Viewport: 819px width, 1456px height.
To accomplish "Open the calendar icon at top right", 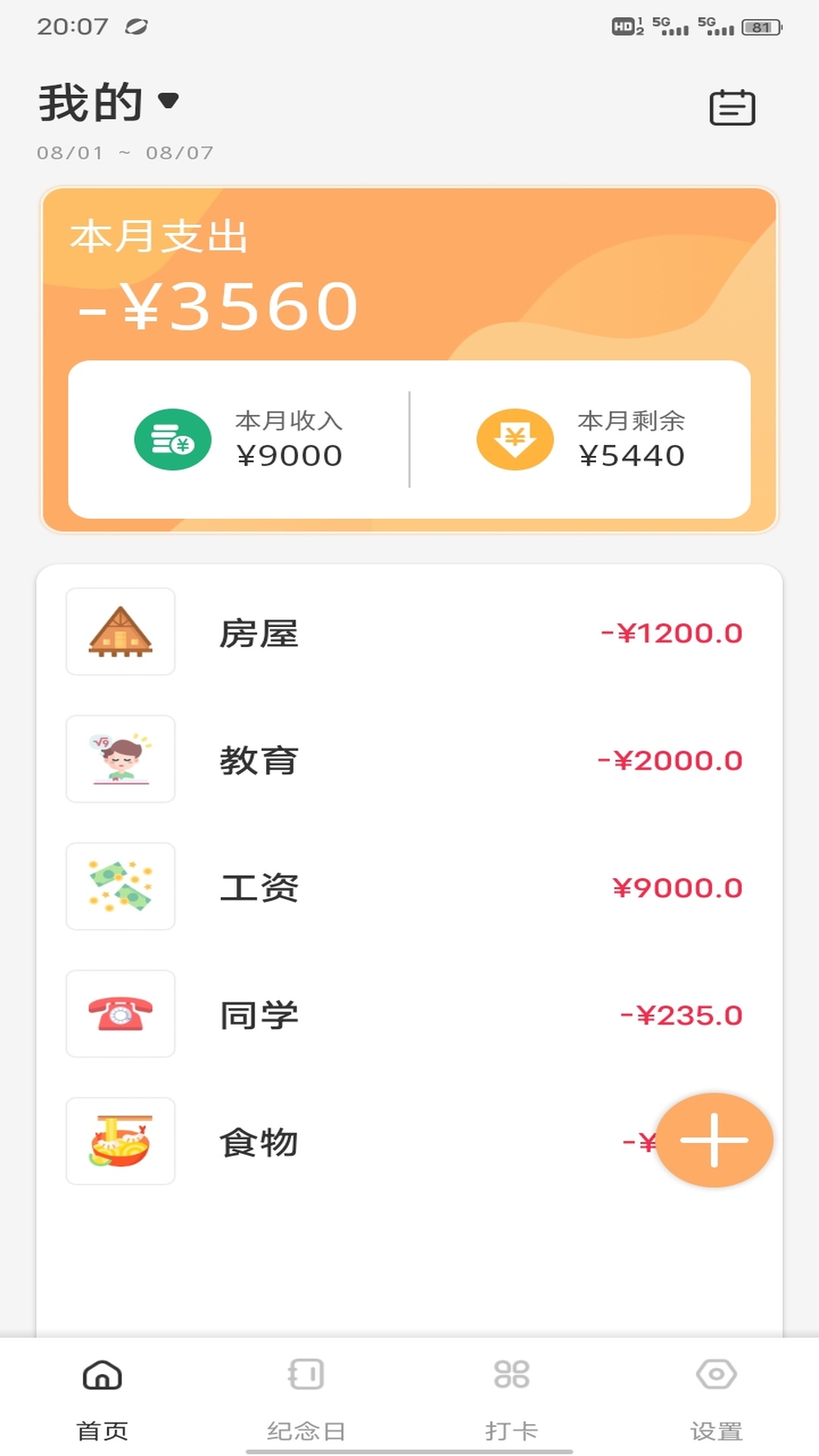I will [x=732, y=106].
